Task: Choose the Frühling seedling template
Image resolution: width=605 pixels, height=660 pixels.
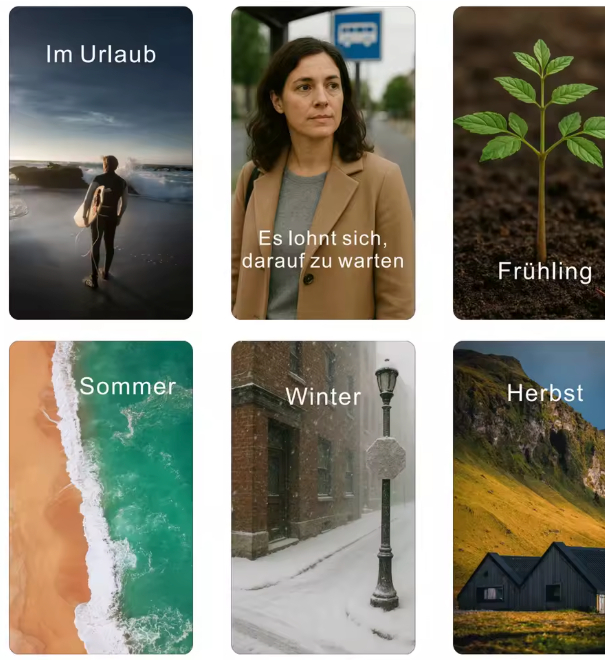Action: point(529,163)
